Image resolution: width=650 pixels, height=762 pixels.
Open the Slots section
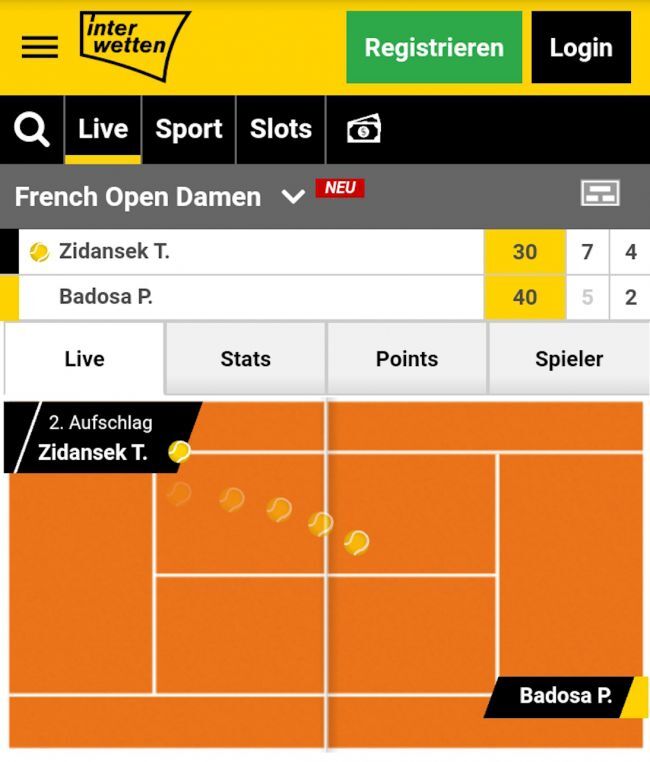tap(280, 129)
